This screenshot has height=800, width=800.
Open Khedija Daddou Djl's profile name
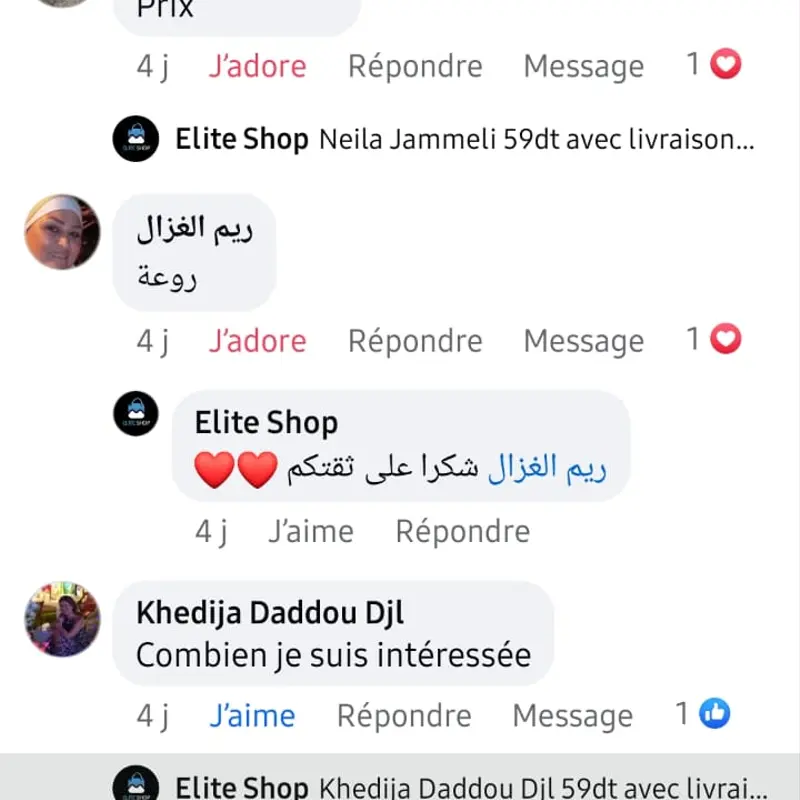[270, 612]
